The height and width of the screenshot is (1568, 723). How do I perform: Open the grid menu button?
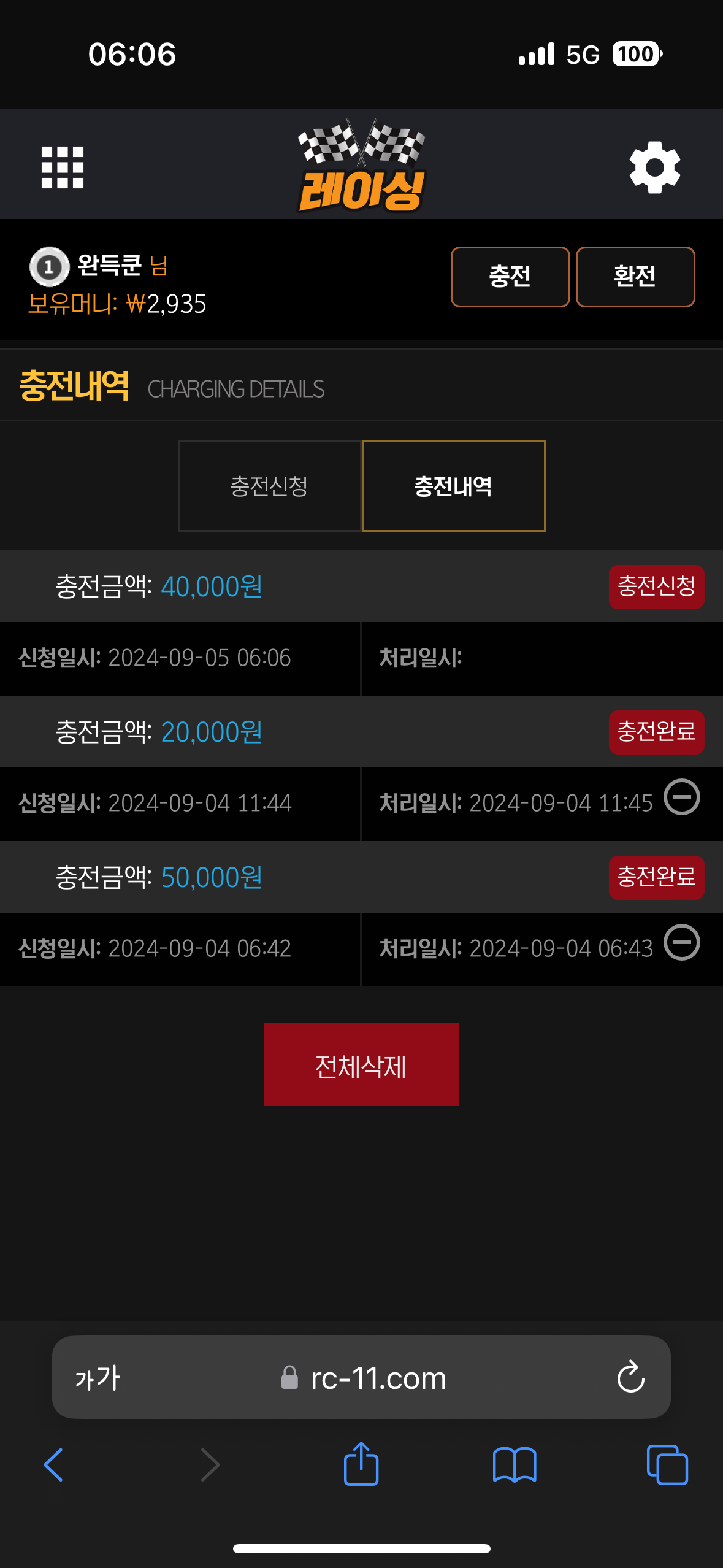pos(62,167)
